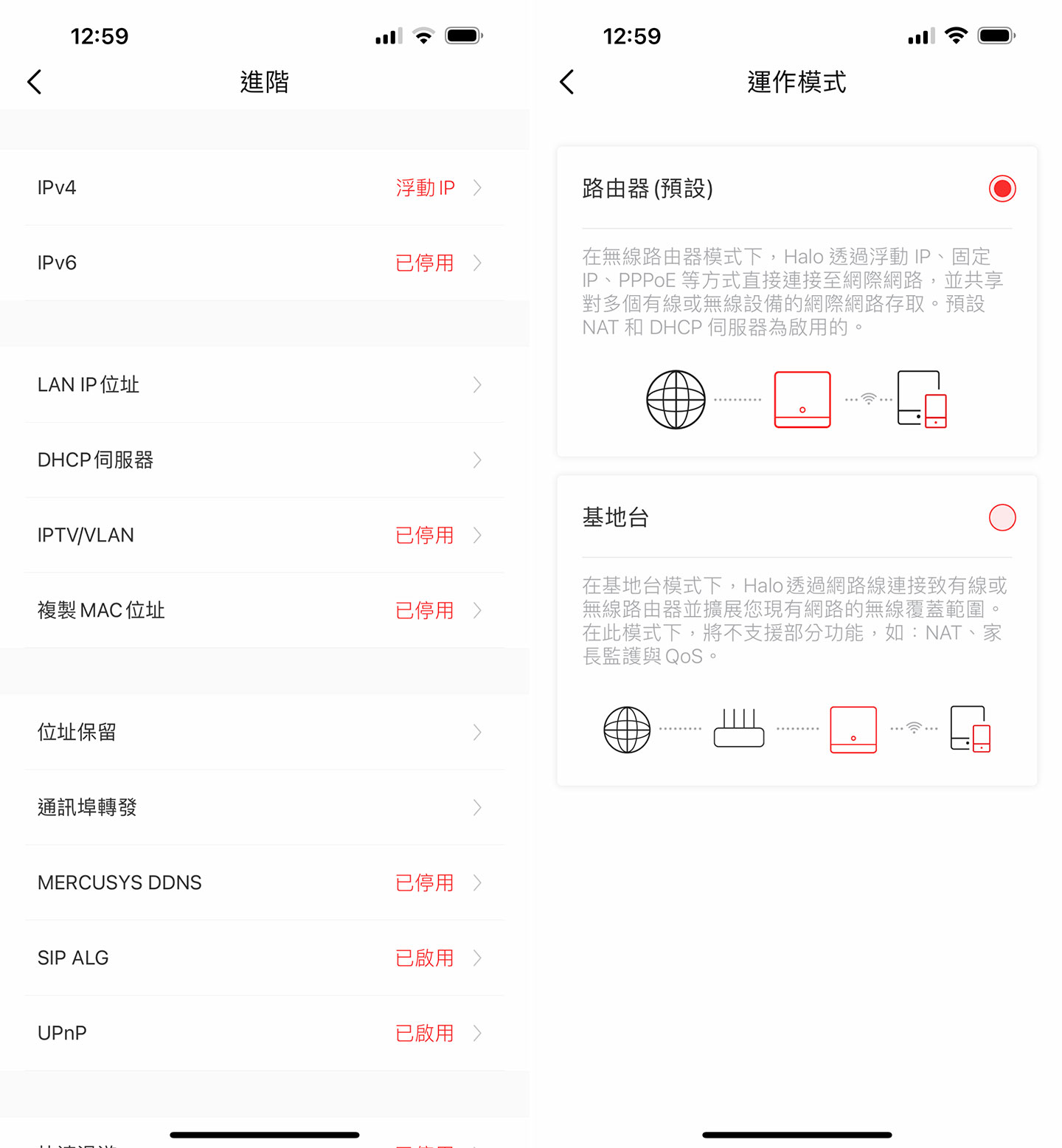Go back from the 進階 screen

(35, 82)
